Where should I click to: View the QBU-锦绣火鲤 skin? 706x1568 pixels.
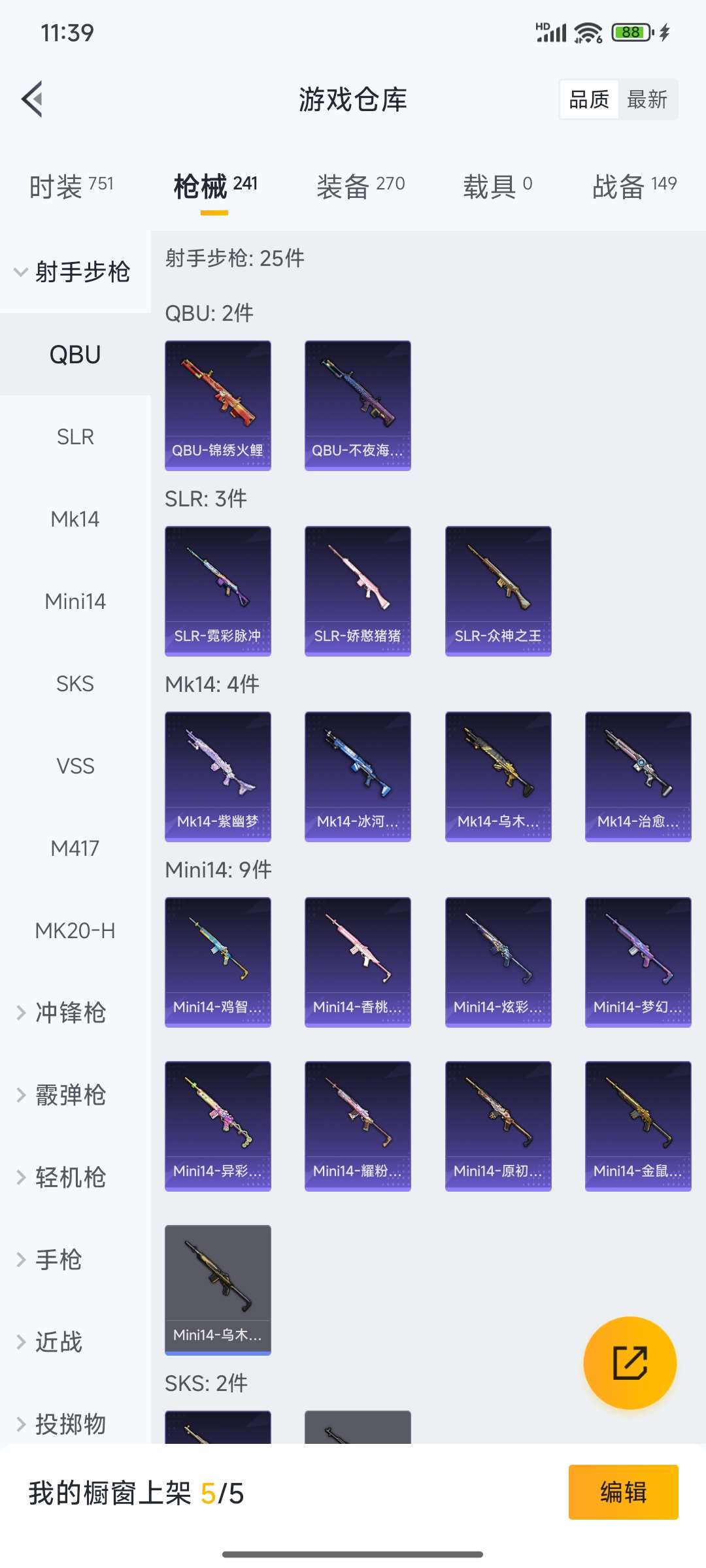pos(218,404)
